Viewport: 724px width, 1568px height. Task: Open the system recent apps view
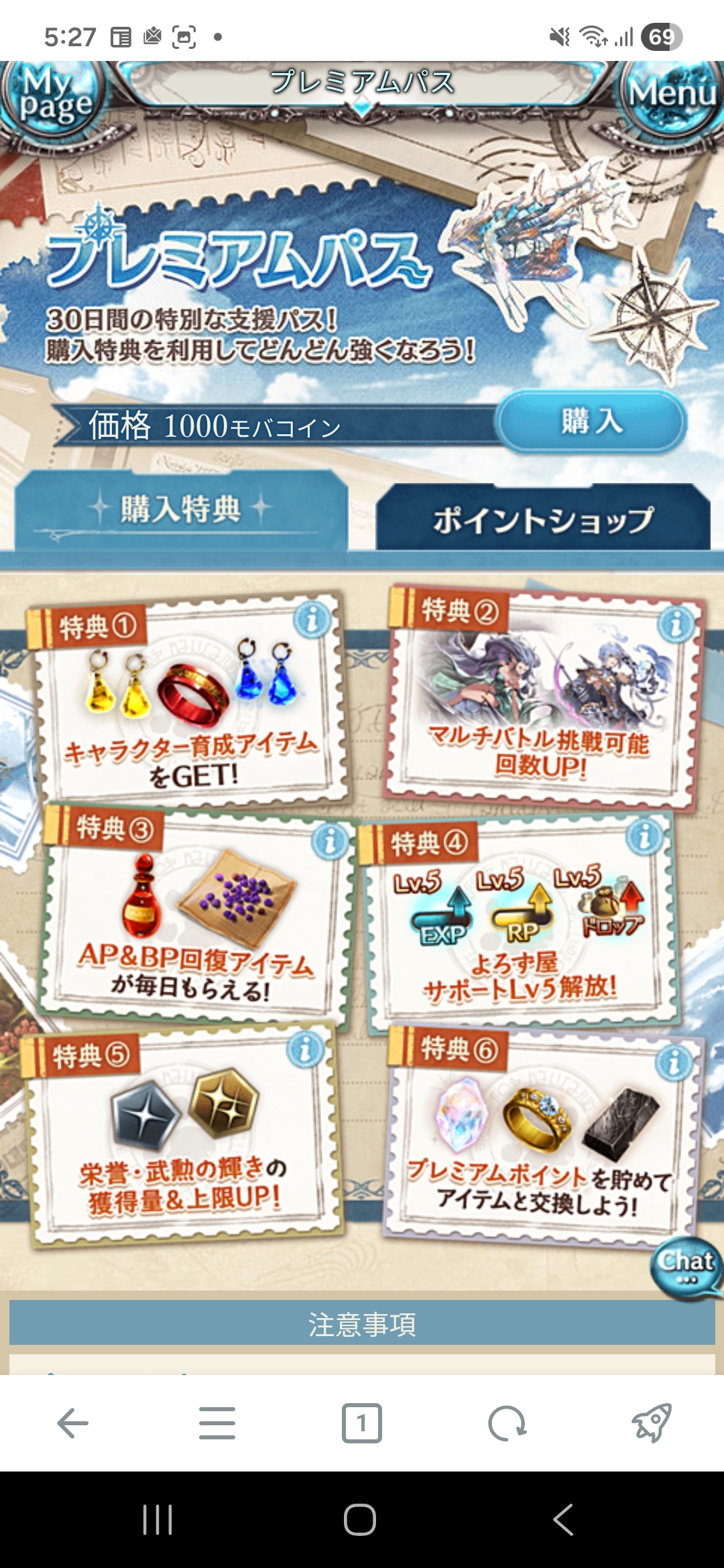click(158, 1519)
